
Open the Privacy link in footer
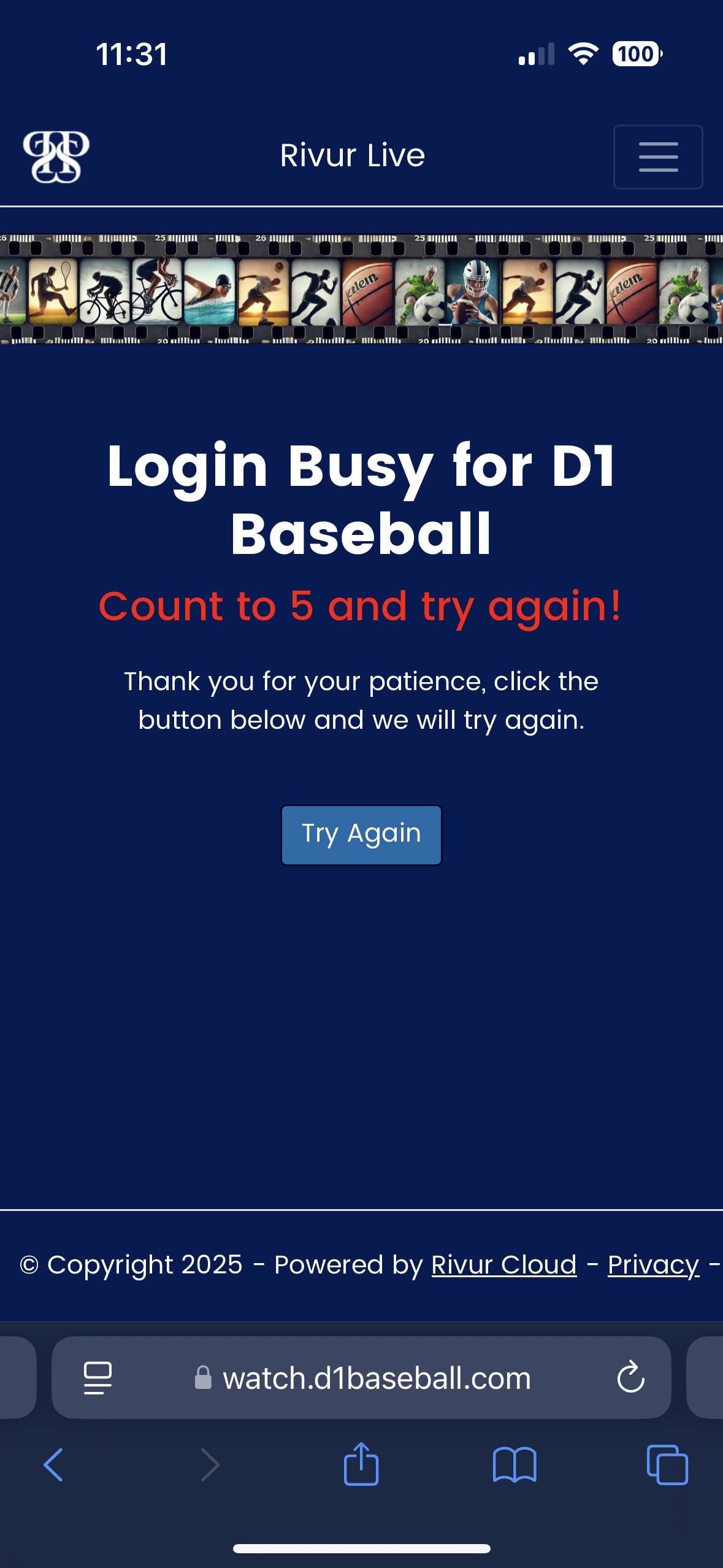[653, 1266]
